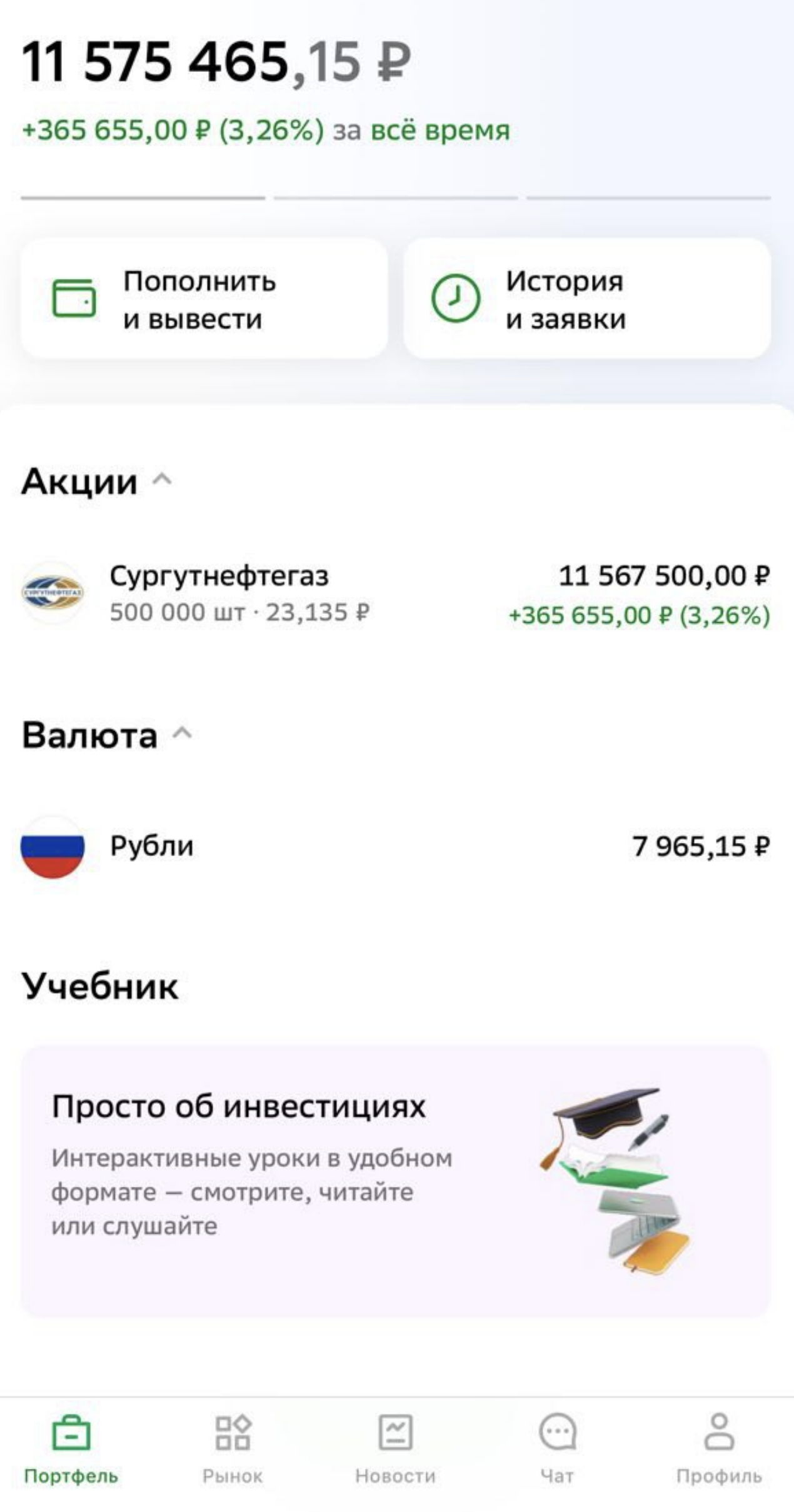Open Пополнить и вывести
Screen dimensions: 794x1512
click(204, 299)
